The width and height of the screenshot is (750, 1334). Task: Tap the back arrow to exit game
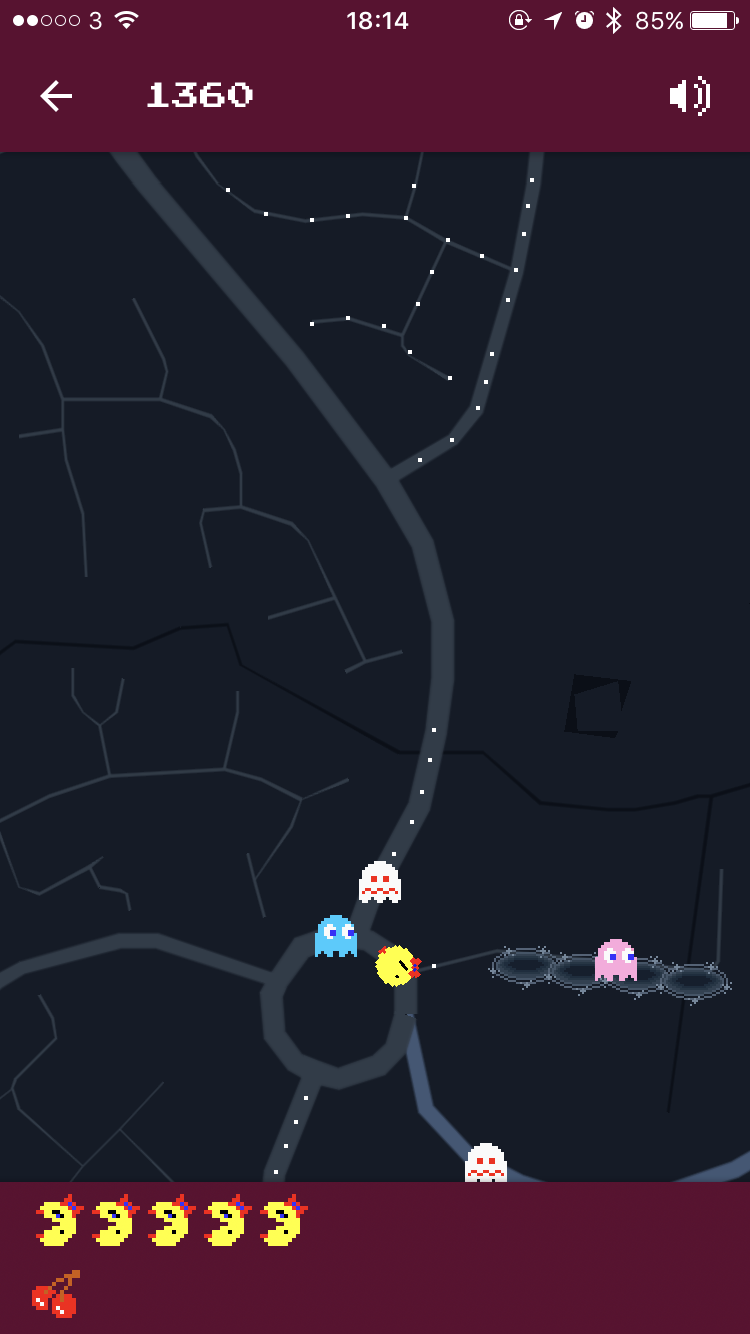pyautogui.click(x=56, y=96)
